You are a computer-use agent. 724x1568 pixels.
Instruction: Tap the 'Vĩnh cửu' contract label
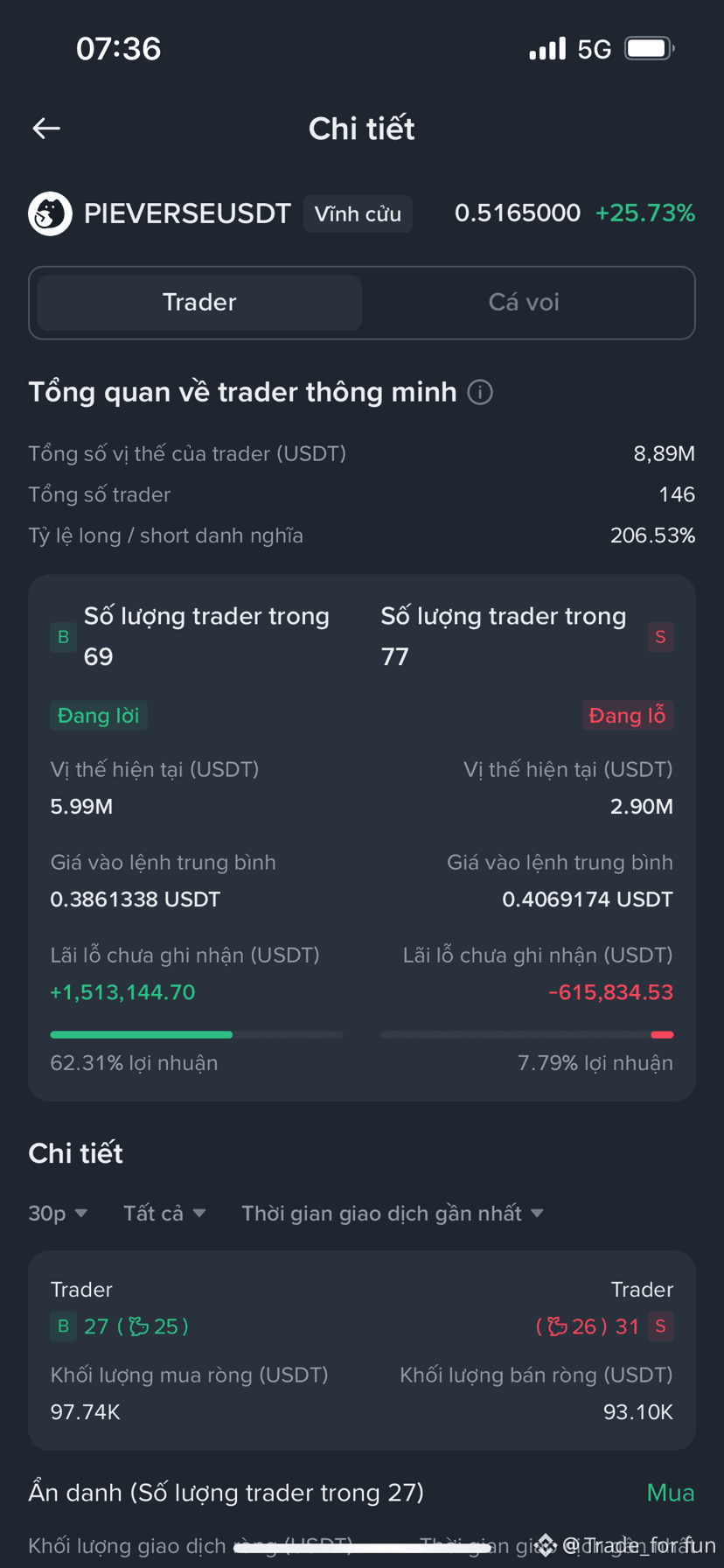coord(357,213)
